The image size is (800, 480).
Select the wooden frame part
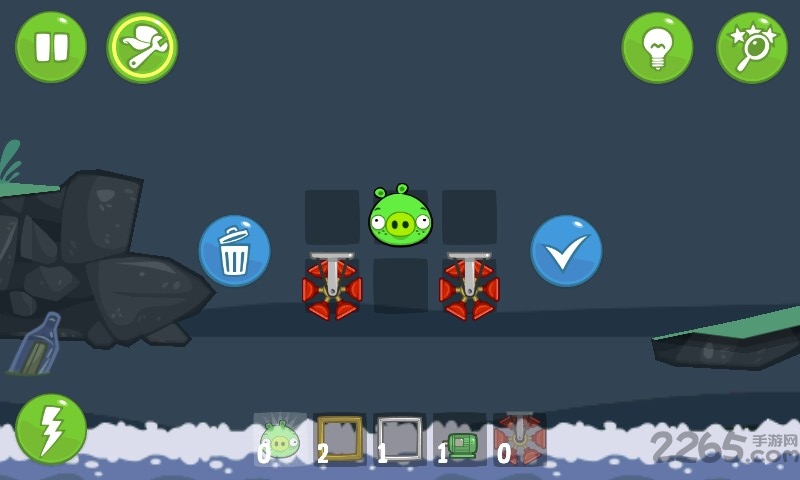coord(340,440)
